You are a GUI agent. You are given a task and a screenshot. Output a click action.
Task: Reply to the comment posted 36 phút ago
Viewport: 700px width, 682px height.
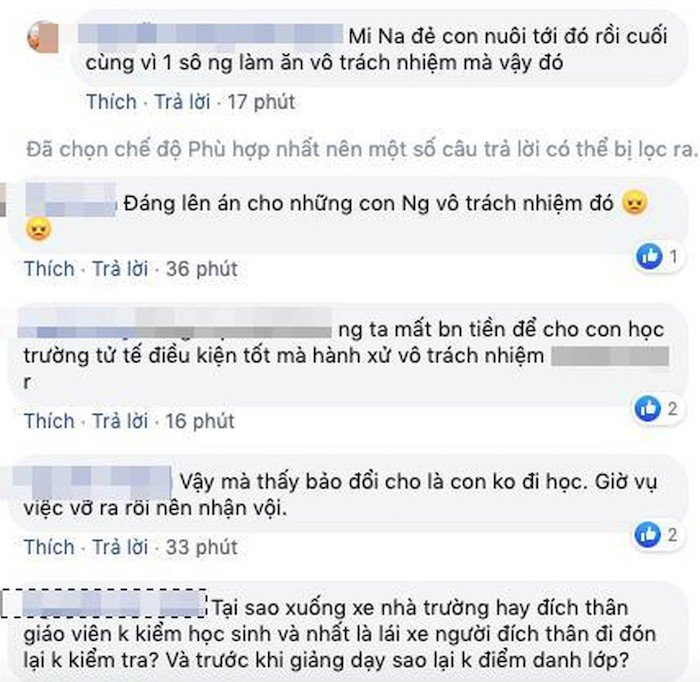coord(120,269)
